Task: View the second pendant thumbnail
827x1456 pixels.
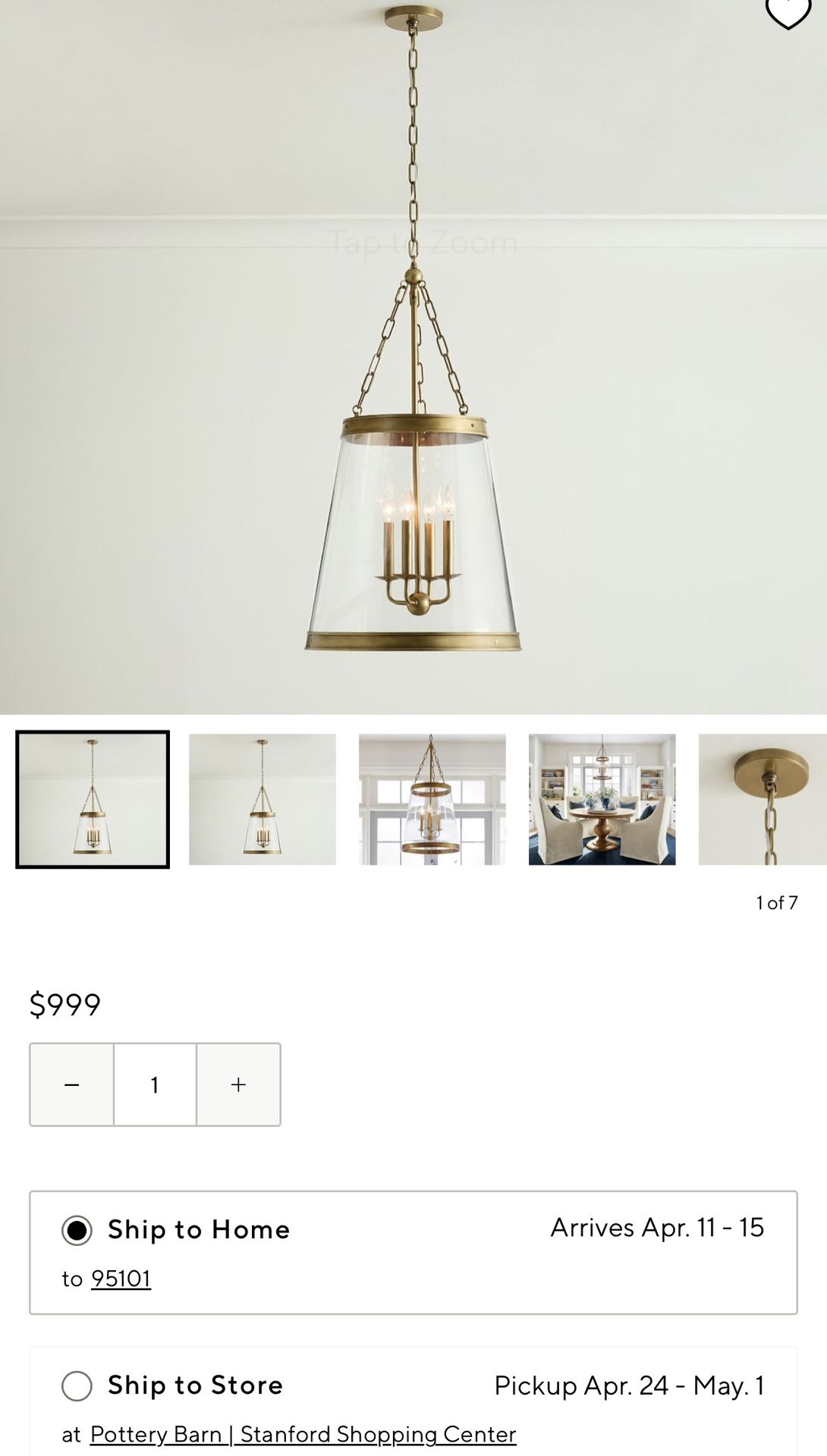Action: click(x=263, y=799)
